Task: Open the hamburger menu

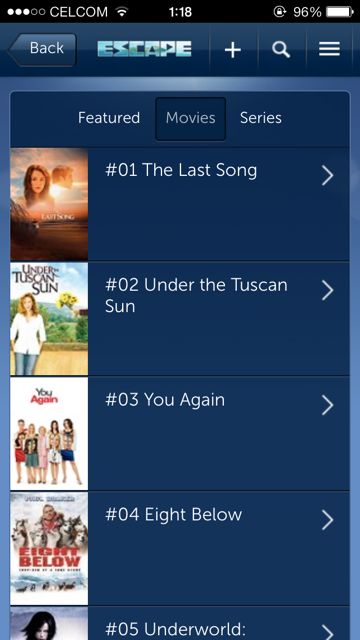Action: (329, 50)
